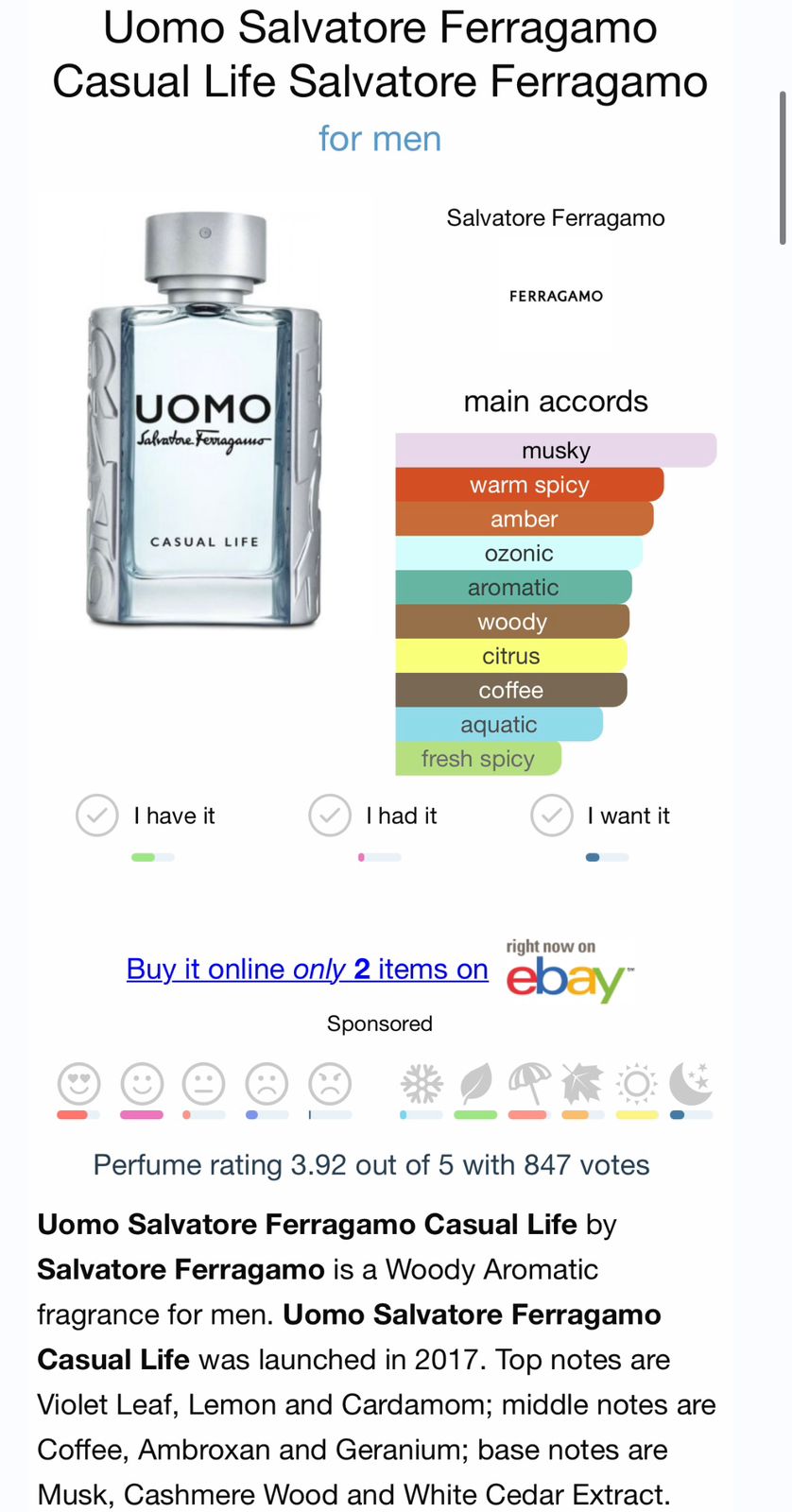
Task: Vote spring with the leaf icon
Action: [x=475, y=1084]
